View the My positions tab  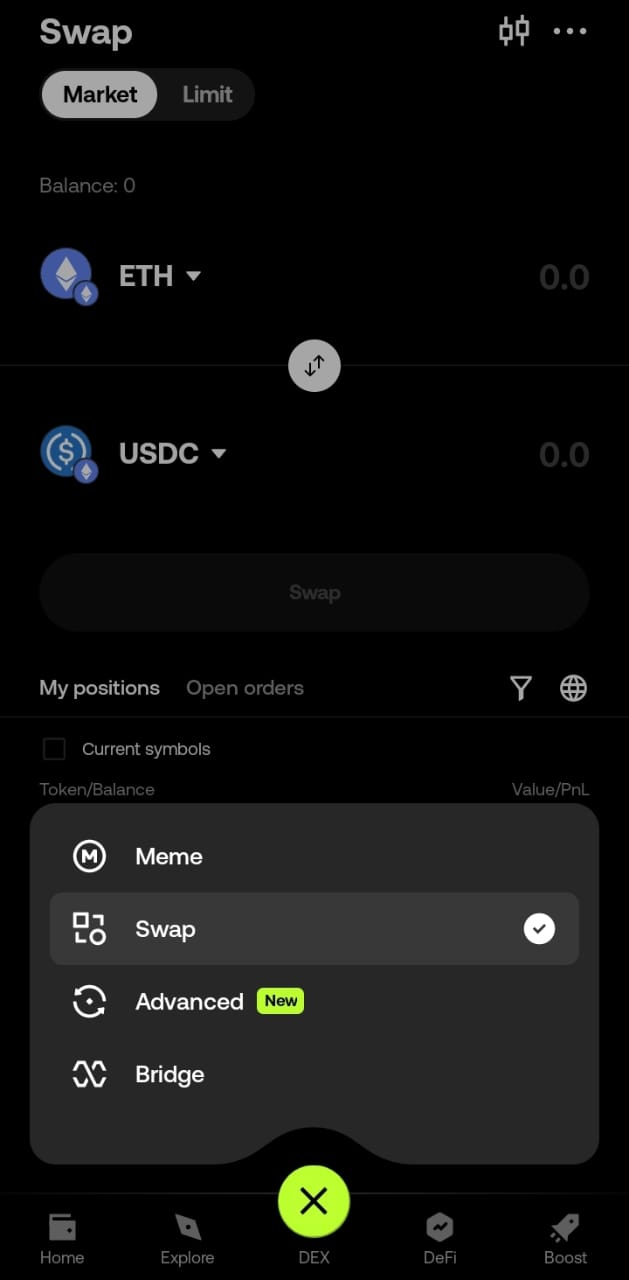tap(99, 688)
